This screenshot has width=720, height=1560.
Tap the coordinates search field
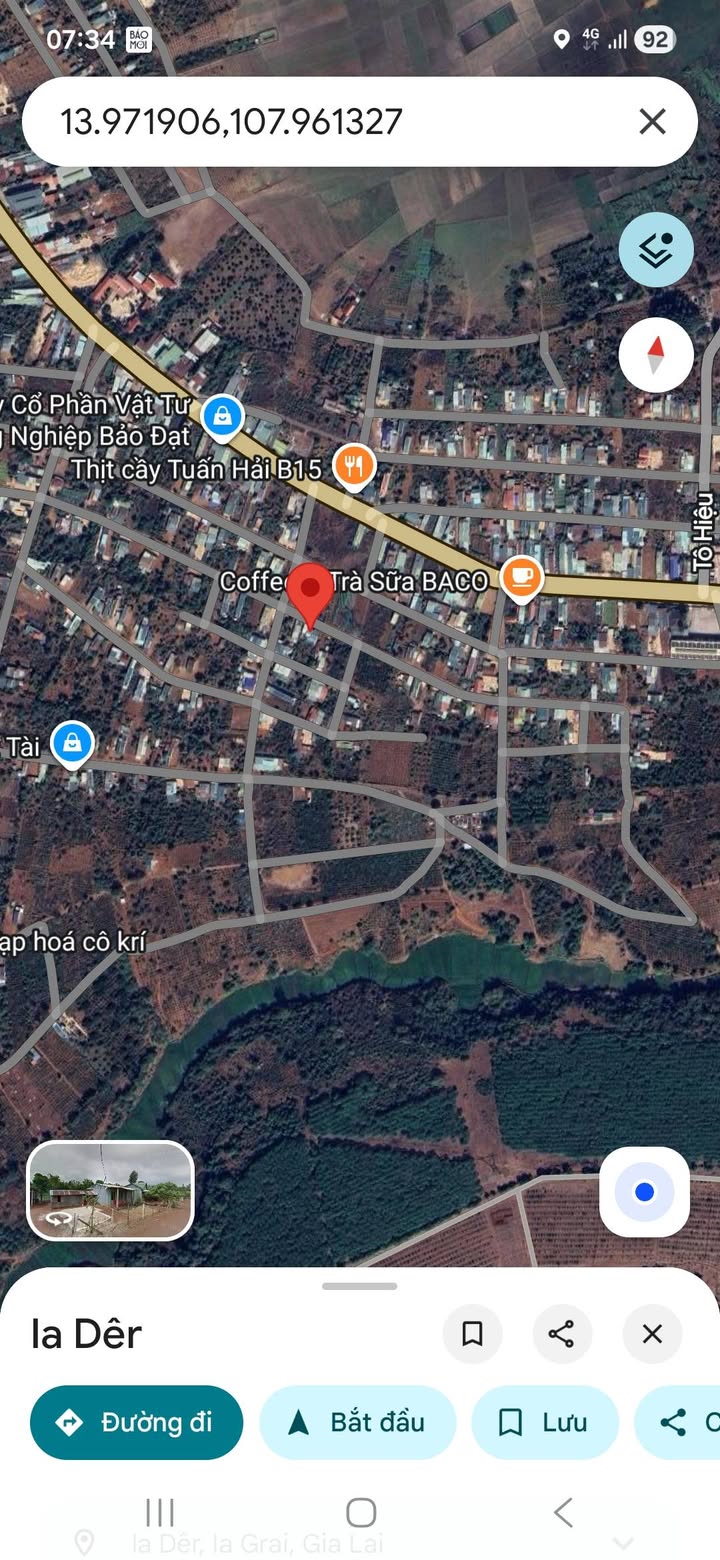(x=330, y=122)
